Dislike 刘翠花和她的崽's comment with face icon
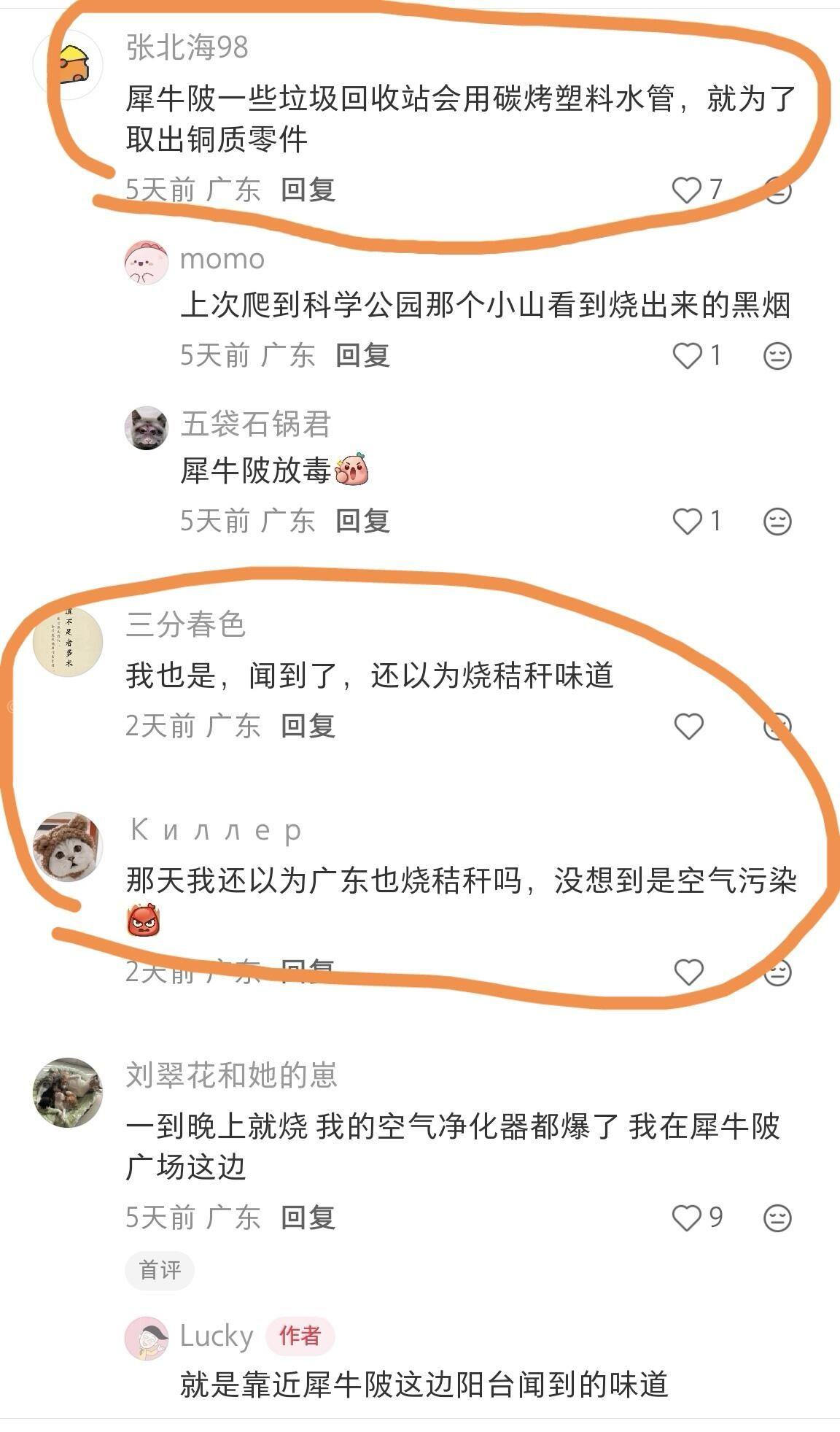Screen dimensions: 840x1432 (x=777, y=1218)
